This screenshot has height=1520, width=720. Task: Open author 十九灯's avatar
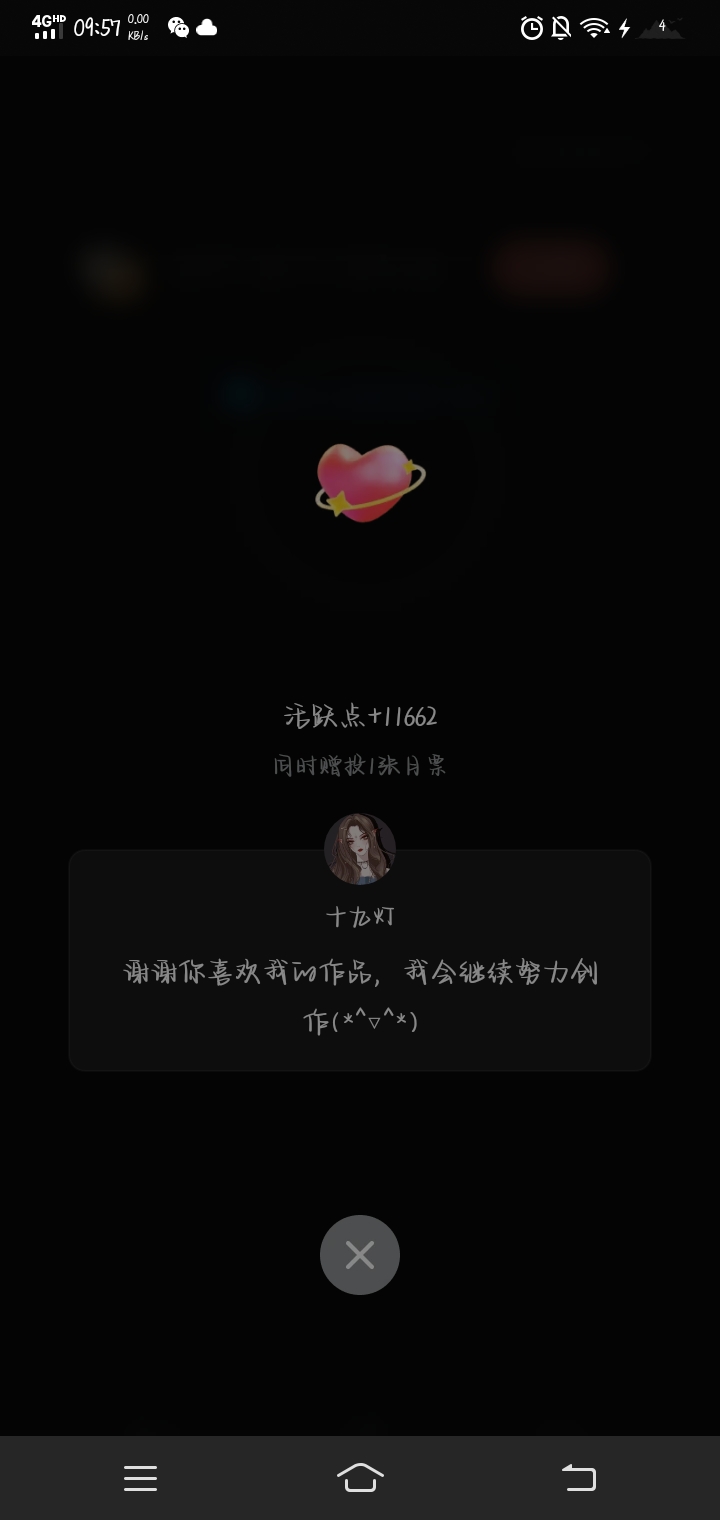(x=360, y=849)
